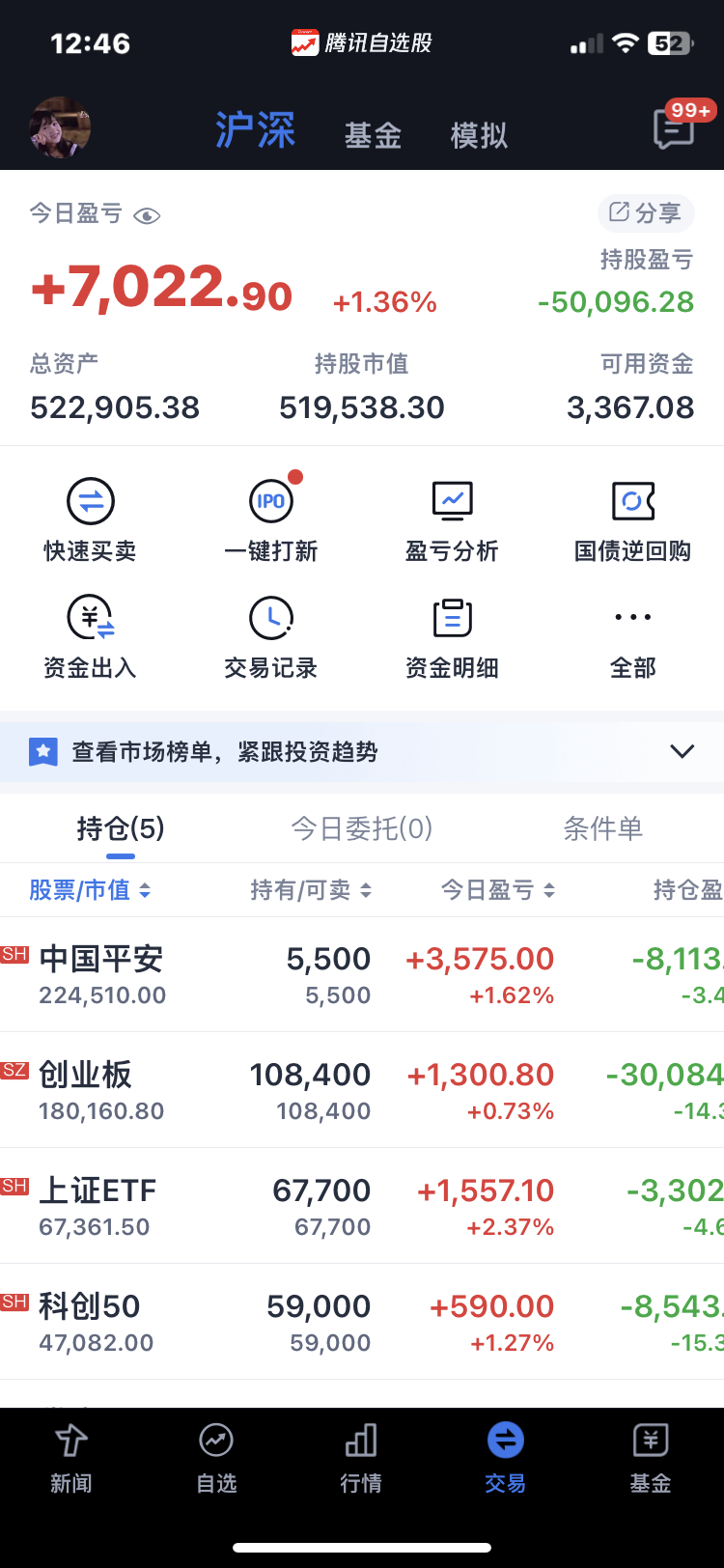Go to 行情 in bottom navigation
The height and width of the screenshot is (1568, 724).
coord(361,1458)
